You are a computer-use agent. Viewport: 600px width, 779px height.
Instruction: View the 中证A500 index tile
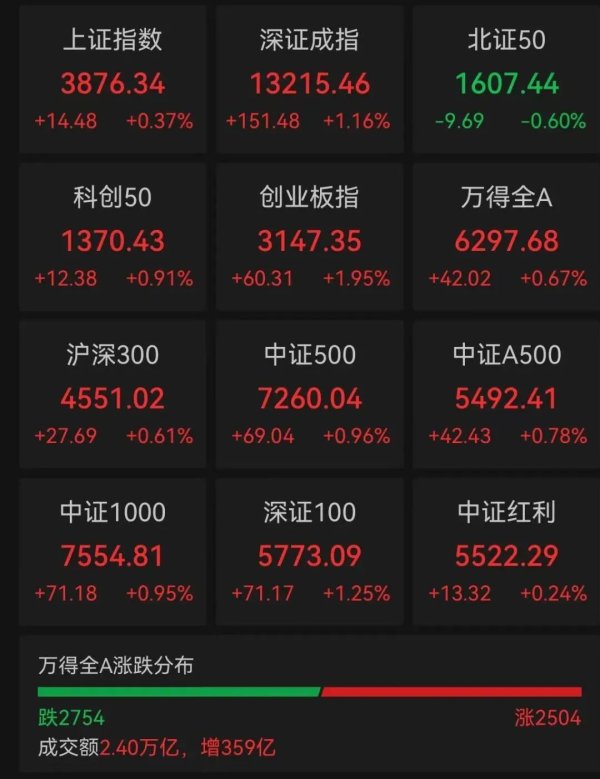[506, 395]
